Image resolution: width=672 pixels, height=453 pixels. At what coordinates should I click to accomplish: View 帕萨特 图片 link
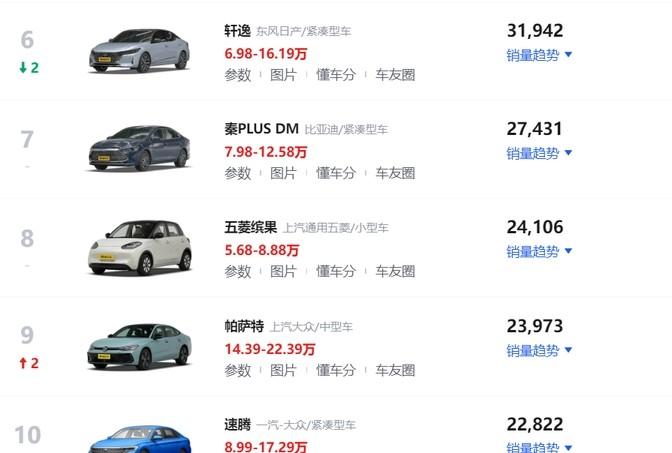(x=283, y=370)
